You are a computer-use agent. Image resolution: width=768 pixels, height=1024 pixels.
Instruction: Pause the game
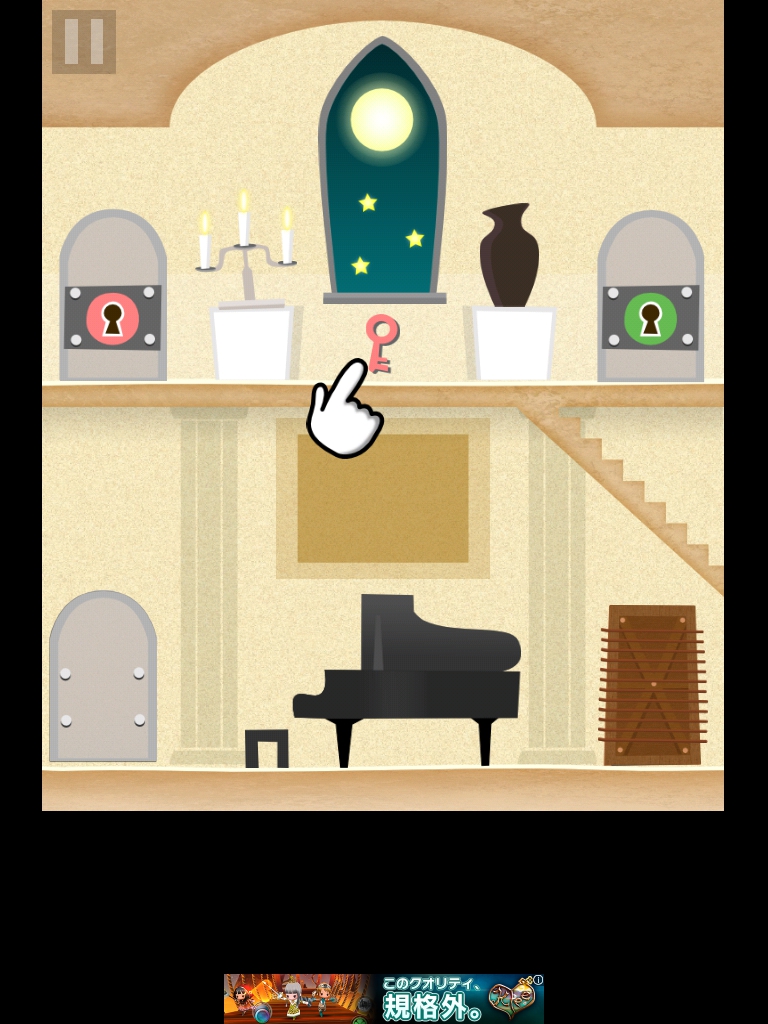coord(84,42)
